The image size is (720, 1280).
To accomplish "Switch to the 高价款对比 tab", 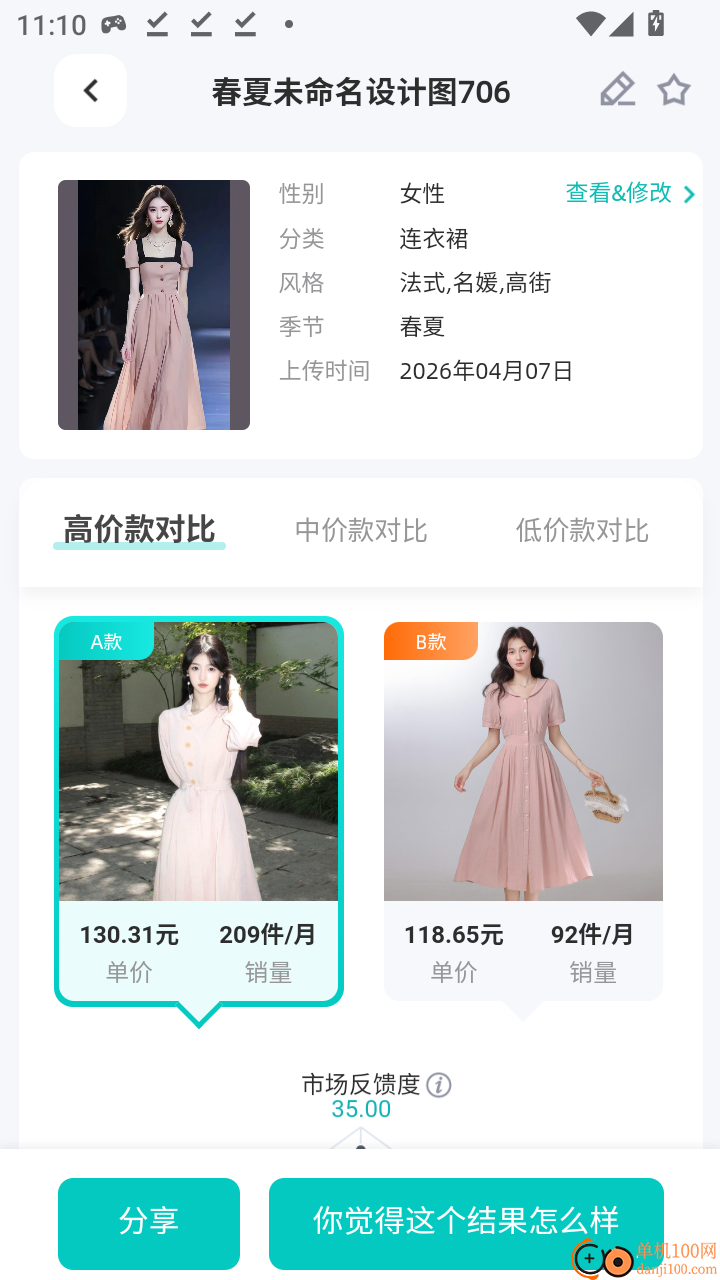I will point(139,530).
